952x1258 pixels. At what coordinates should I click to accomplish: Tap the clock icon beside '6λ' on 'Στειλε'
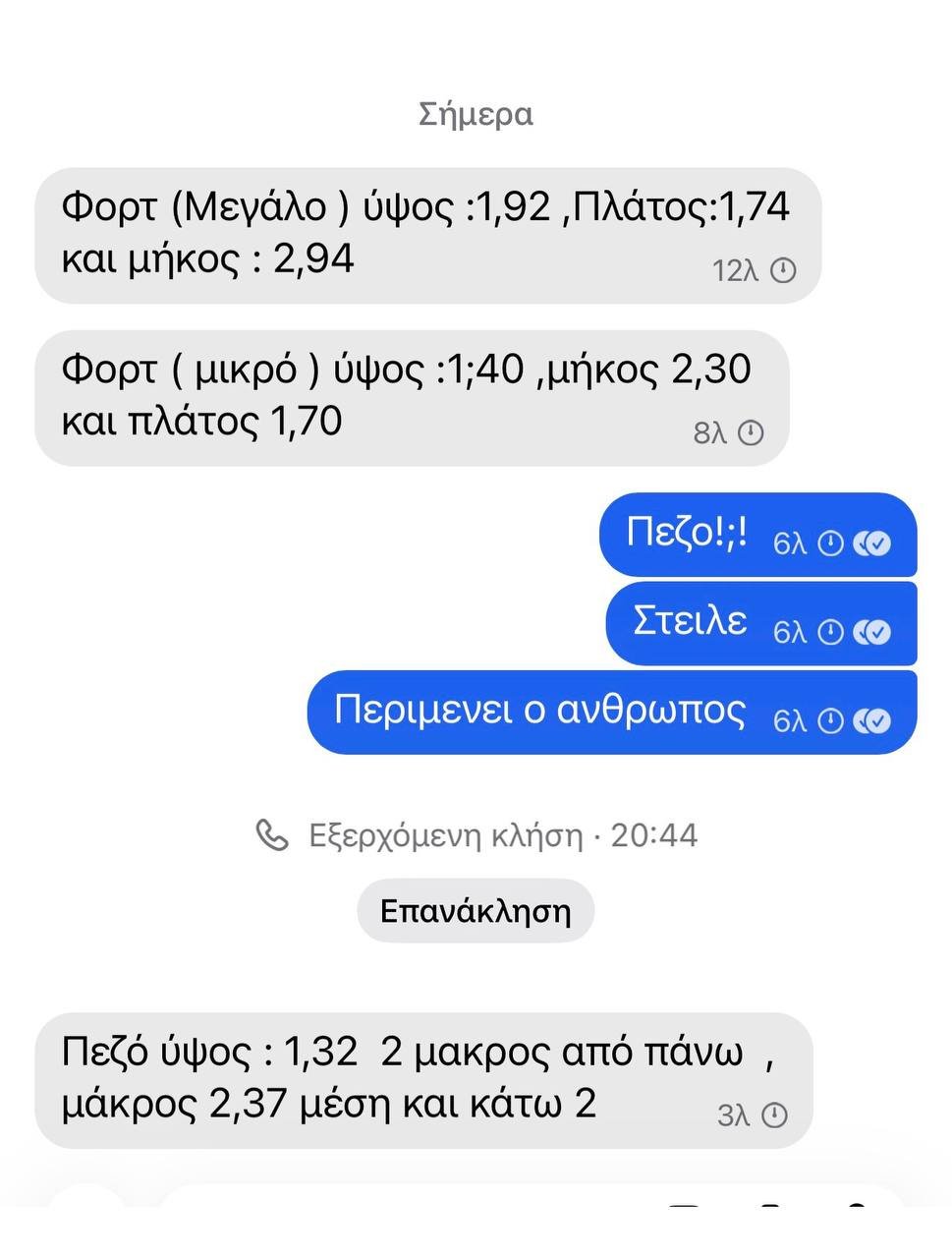pyautogui.click(x=830, y=633)
